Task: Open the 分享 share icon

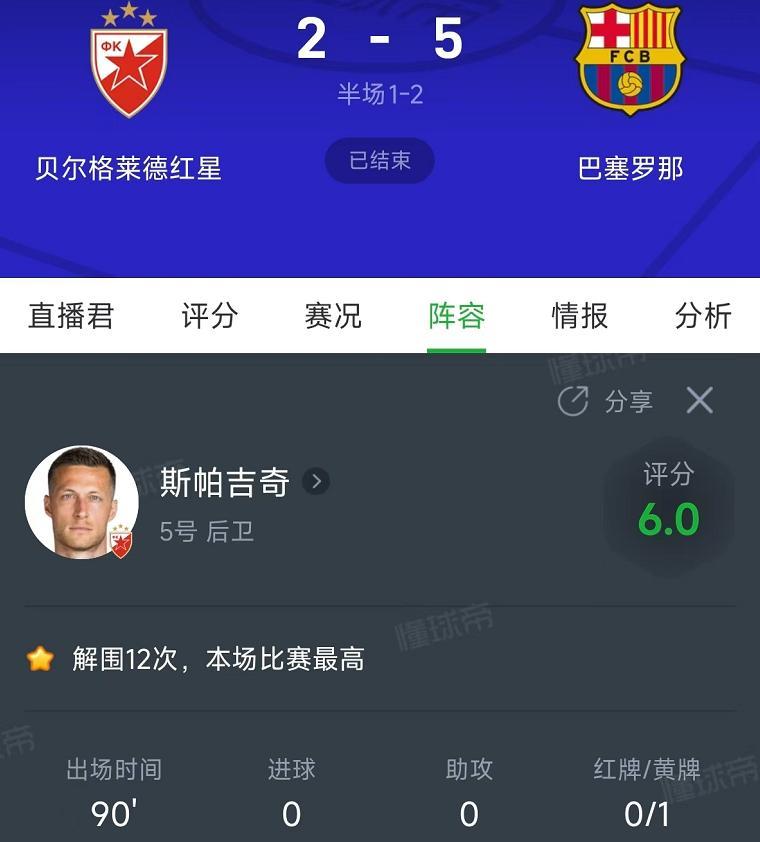Action: [x=574, y=402]
